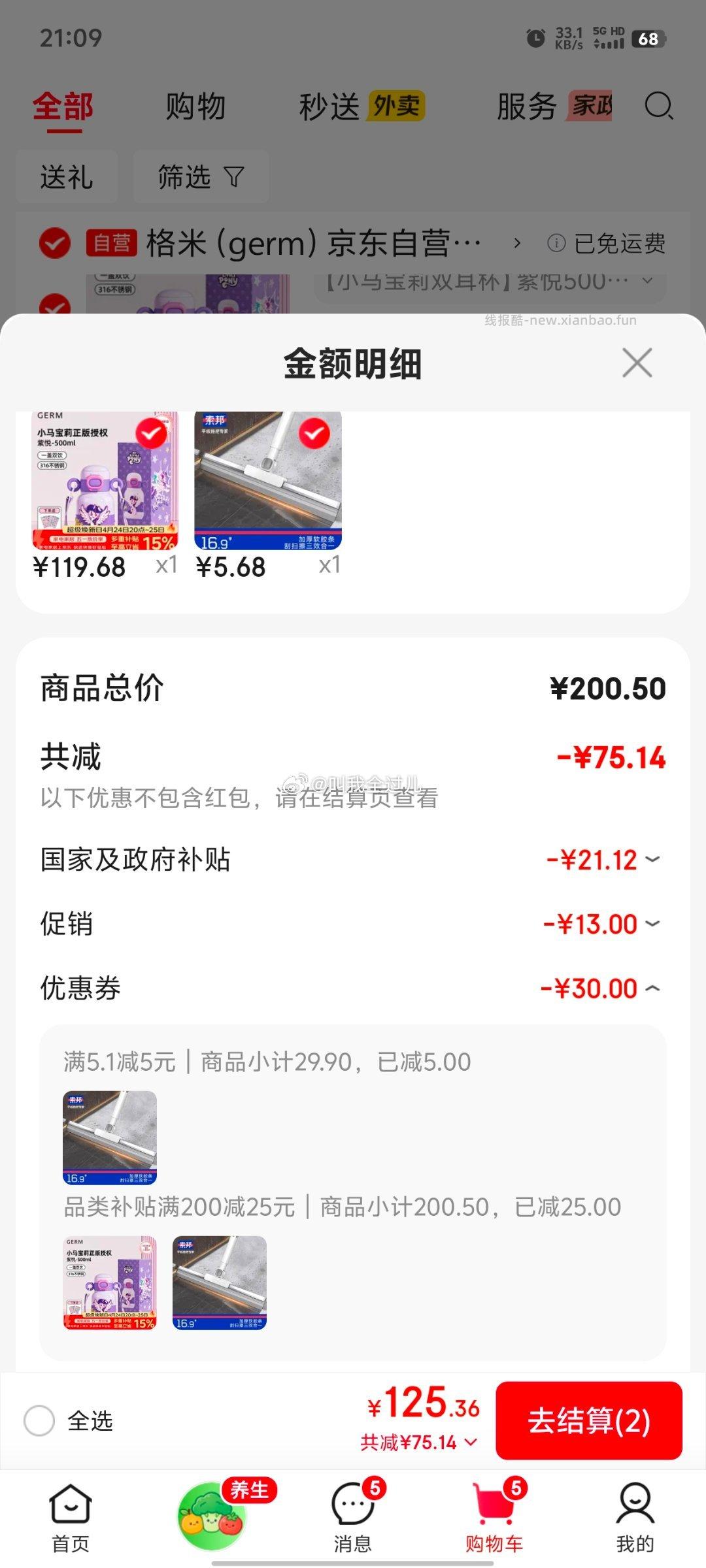
Task: Toggle the 共减¥75.14 summary dropdown
Action: pos(418,1442)
